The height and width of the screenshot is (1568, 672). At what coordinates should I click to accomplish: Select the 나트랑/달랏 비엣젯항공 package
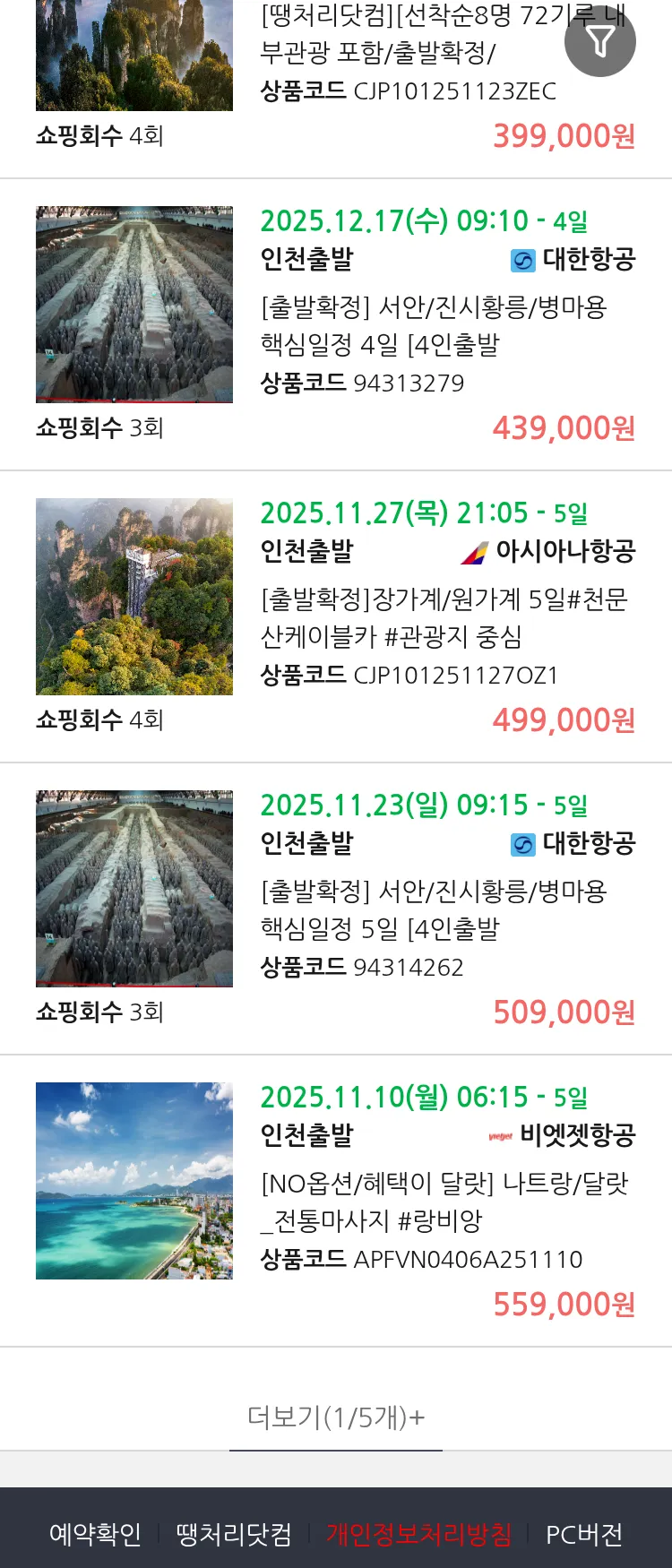444,1202
